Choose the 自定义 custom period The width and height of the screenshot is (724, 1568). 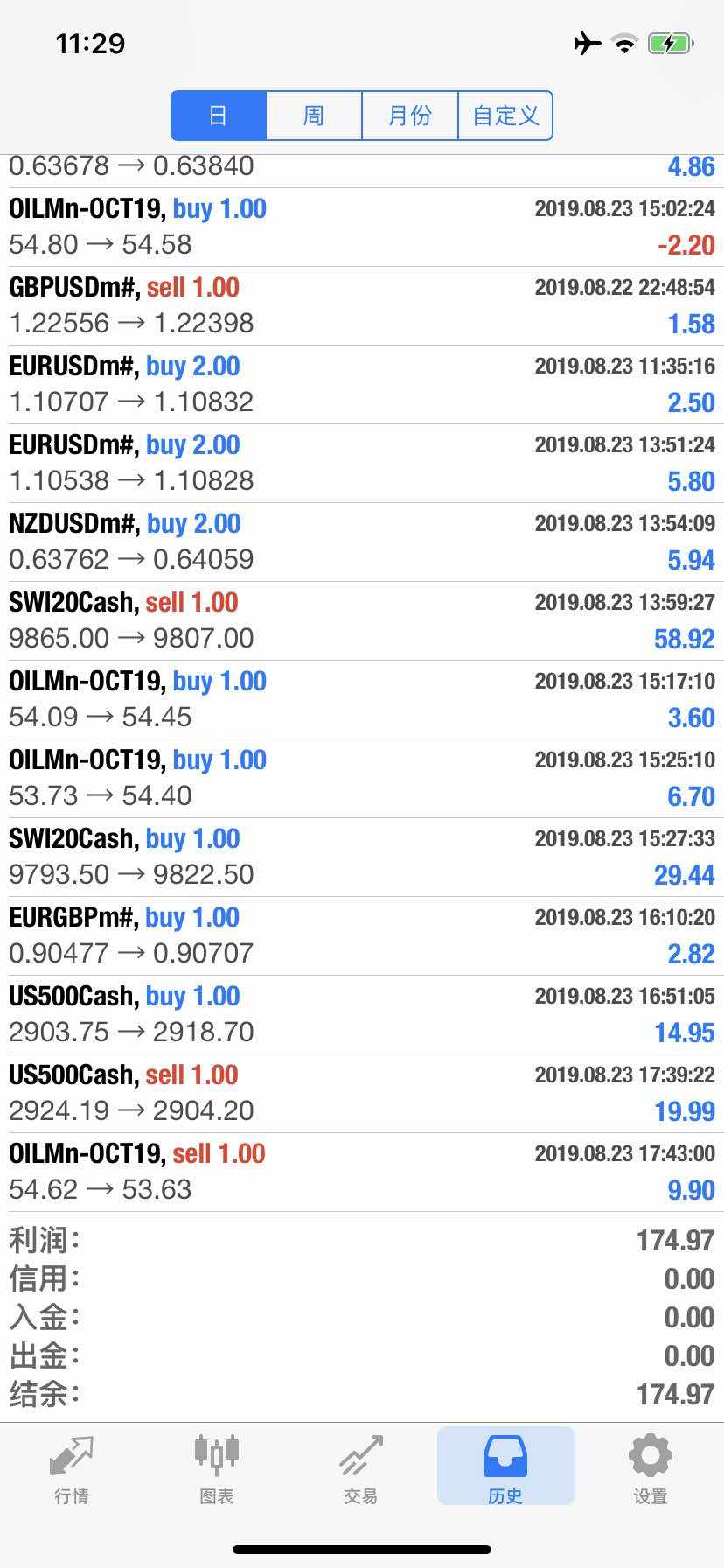(x=505, y=115)
